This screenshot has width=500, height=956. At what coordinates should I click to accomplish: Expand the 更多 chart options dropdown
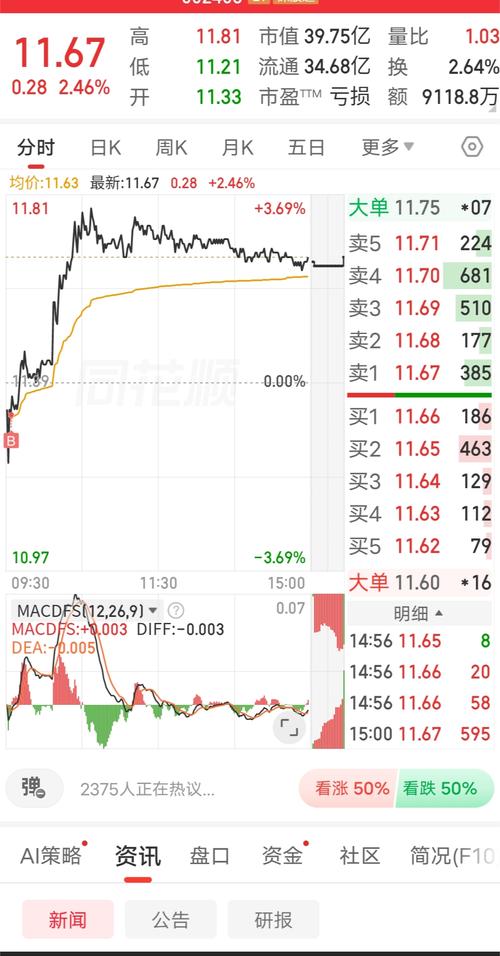(x=387, y=148)
